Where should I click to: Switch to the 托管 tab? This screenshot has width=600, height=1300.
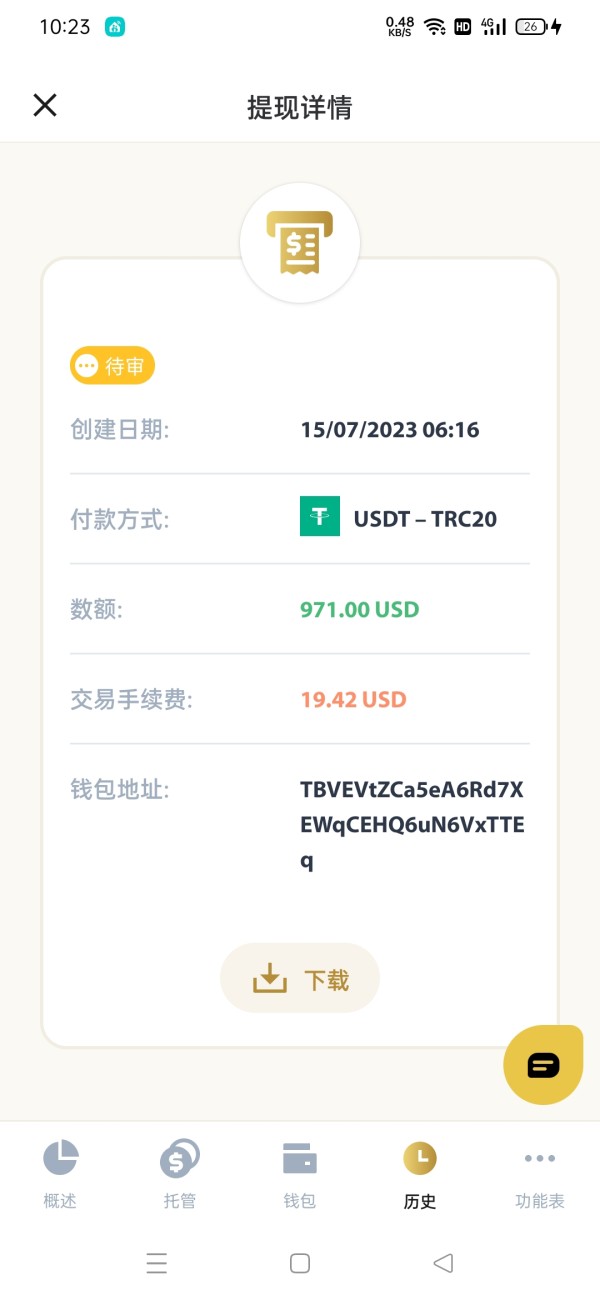[180, 1175]
